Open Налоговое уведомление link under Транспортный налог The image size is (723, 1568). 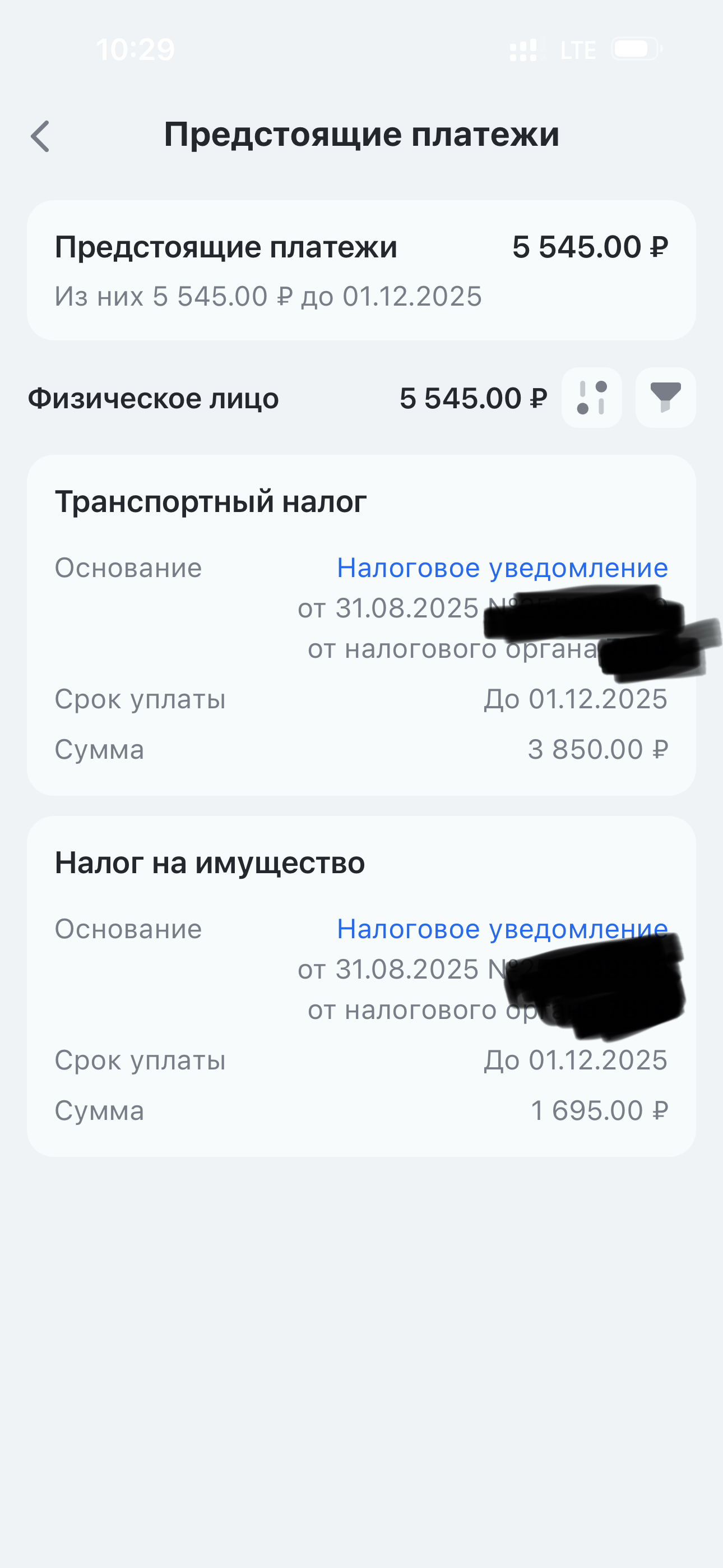coord(502,568)
